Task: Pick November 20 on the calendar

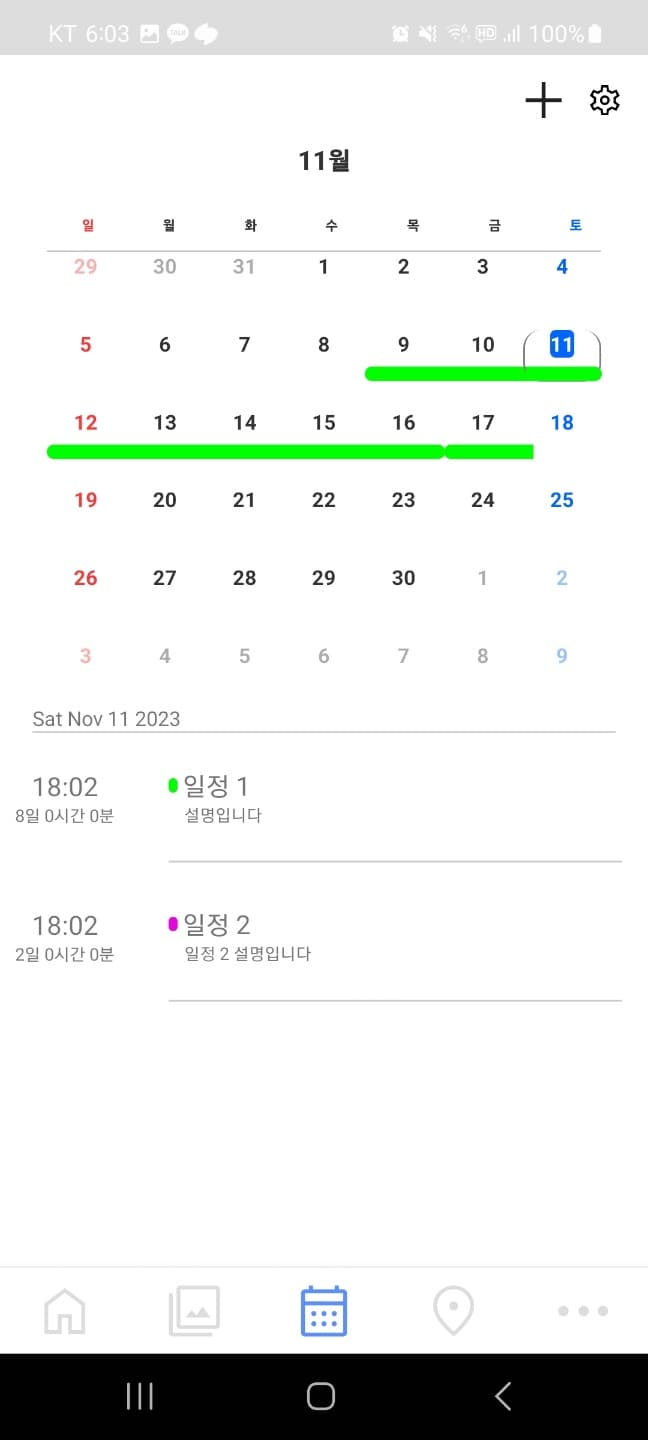Action: (x=165, y=500)
